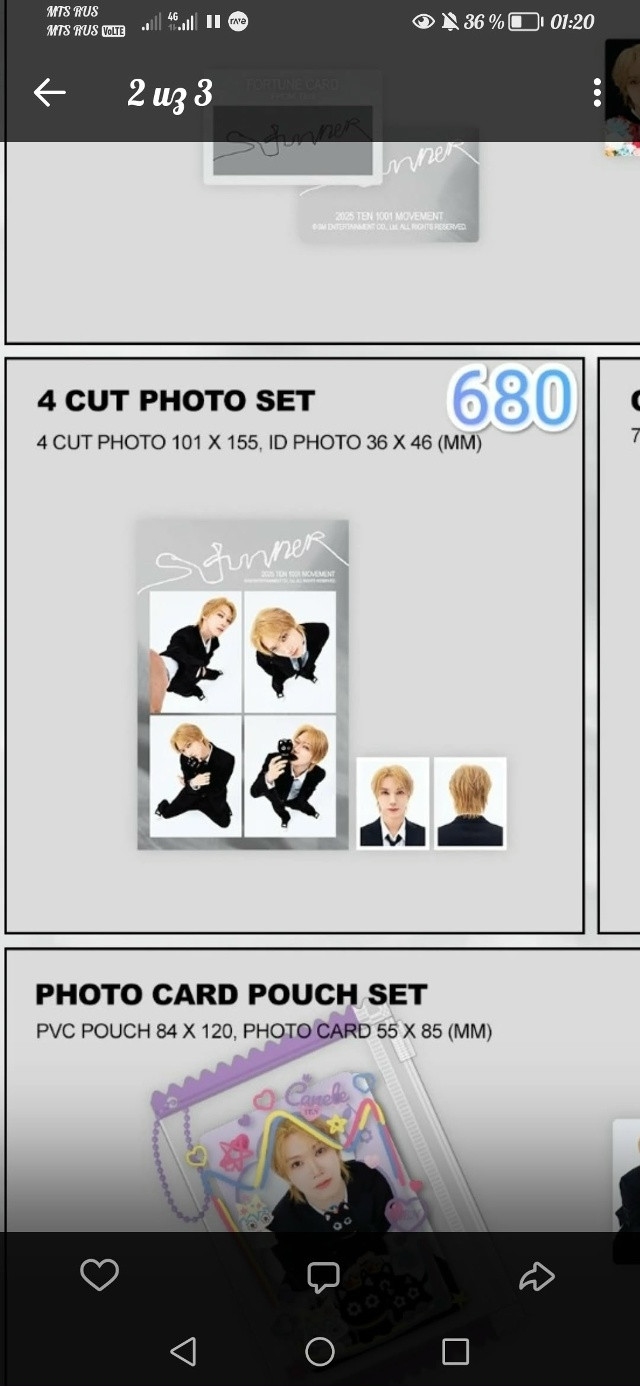This screenshot has width=640, height=1386.
Task: Tap the system home button
Action: pyautogui.click(x=320, y=1352)
